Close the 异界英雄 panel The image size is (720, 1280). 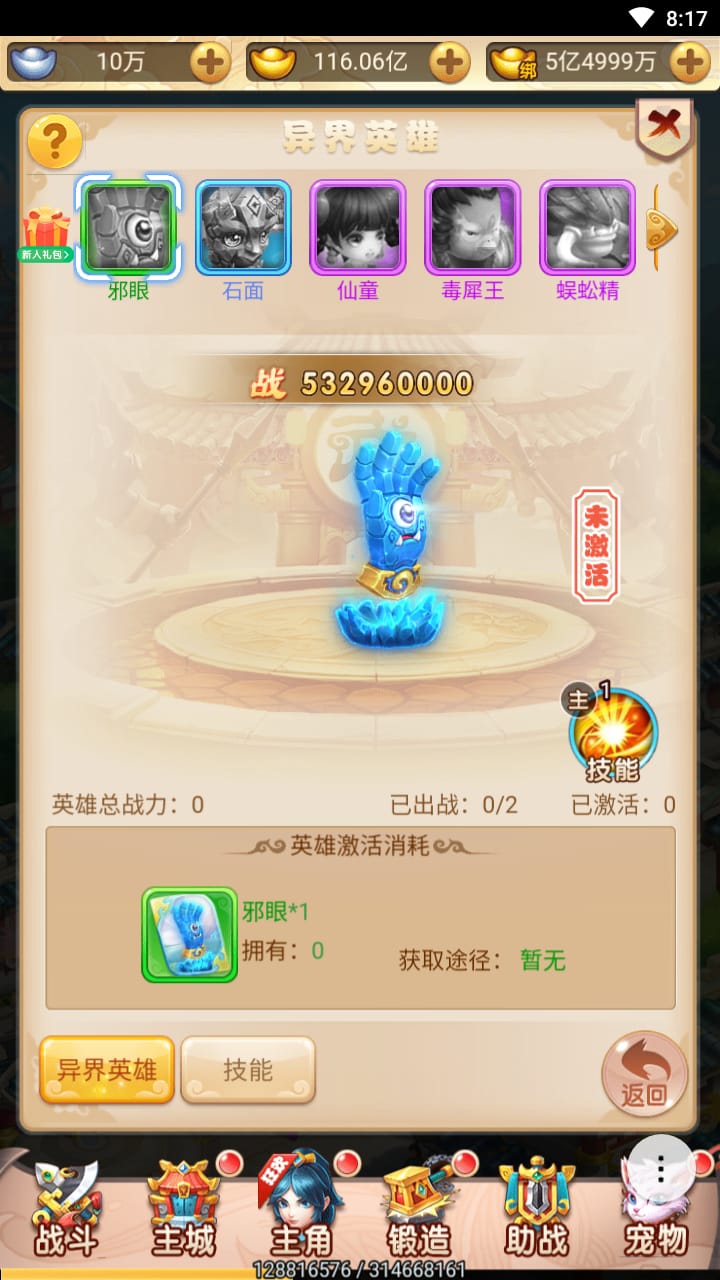coord(662,128)
